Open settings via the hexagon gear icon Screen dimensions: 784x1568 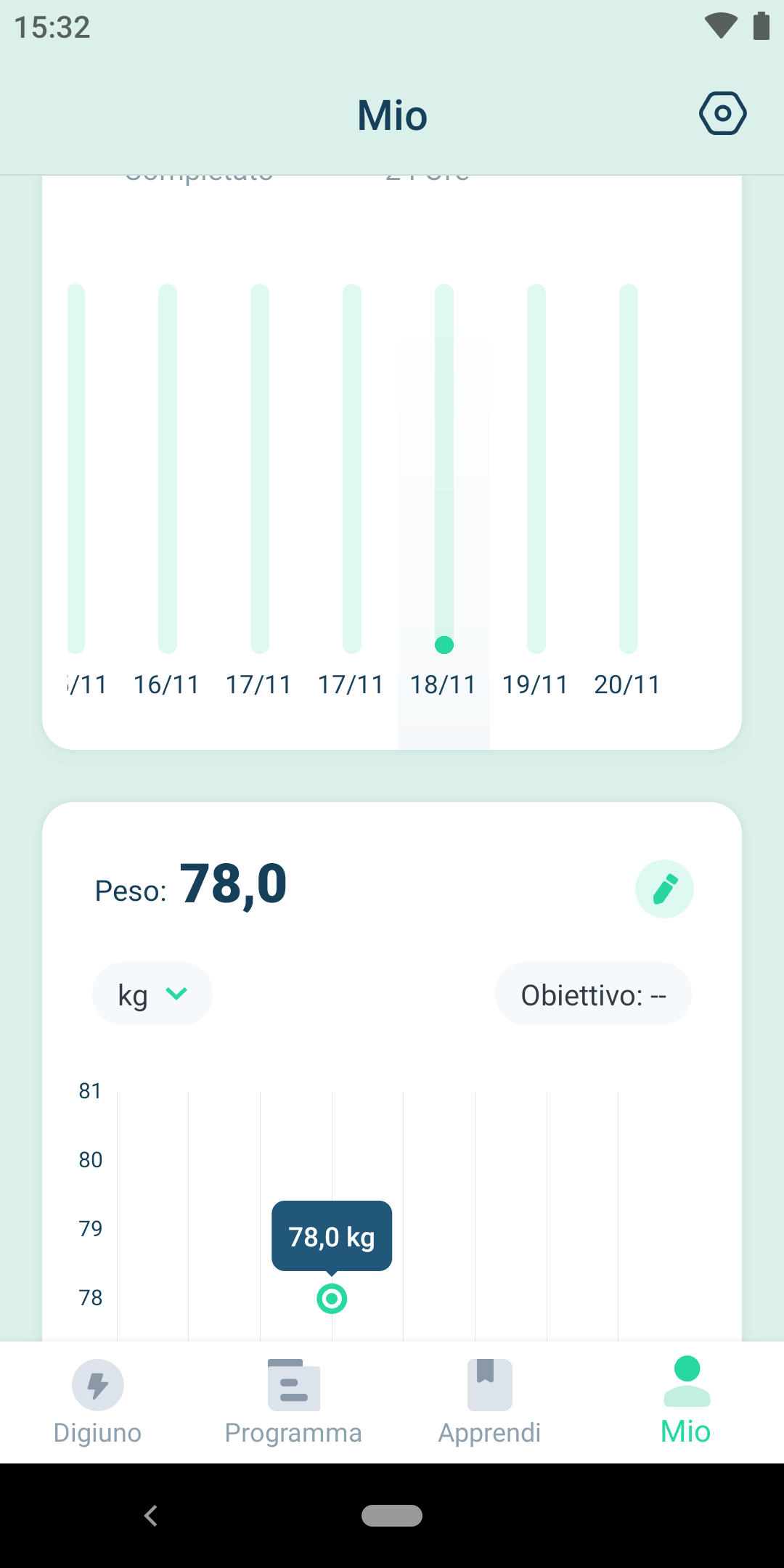point(722,113)
